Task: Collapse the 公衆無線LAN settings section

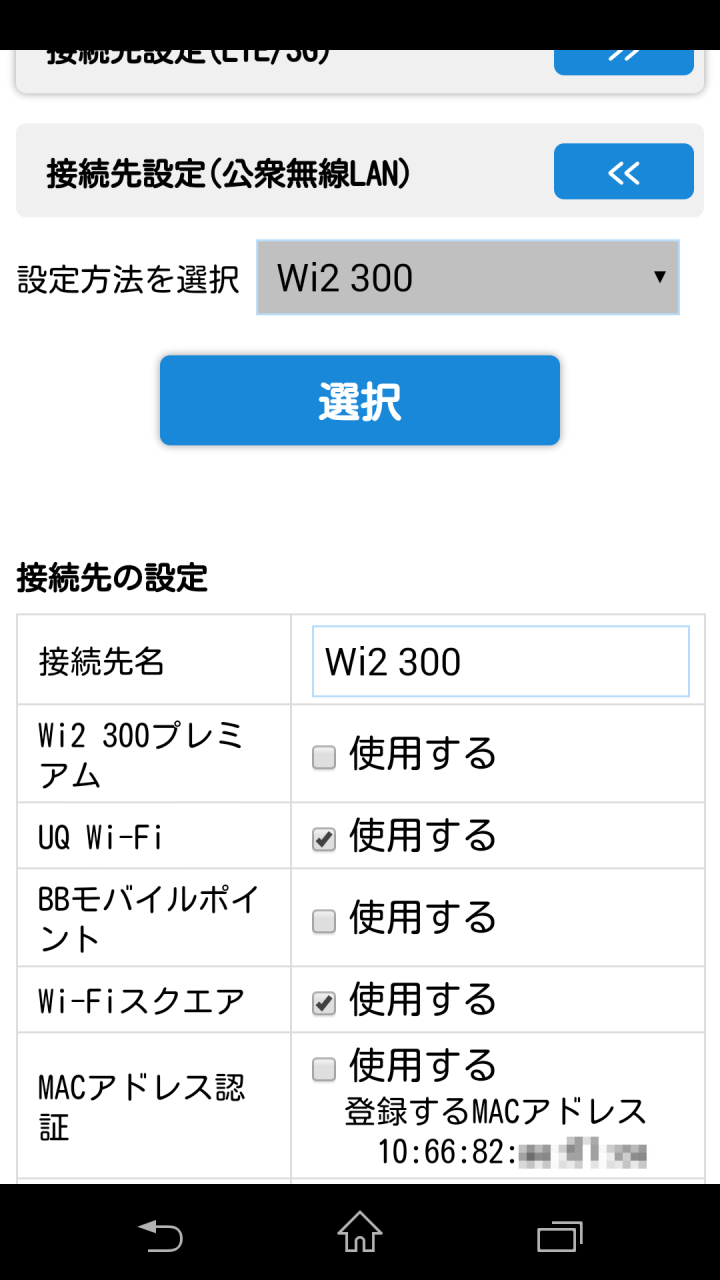Action: coord(624,171)
